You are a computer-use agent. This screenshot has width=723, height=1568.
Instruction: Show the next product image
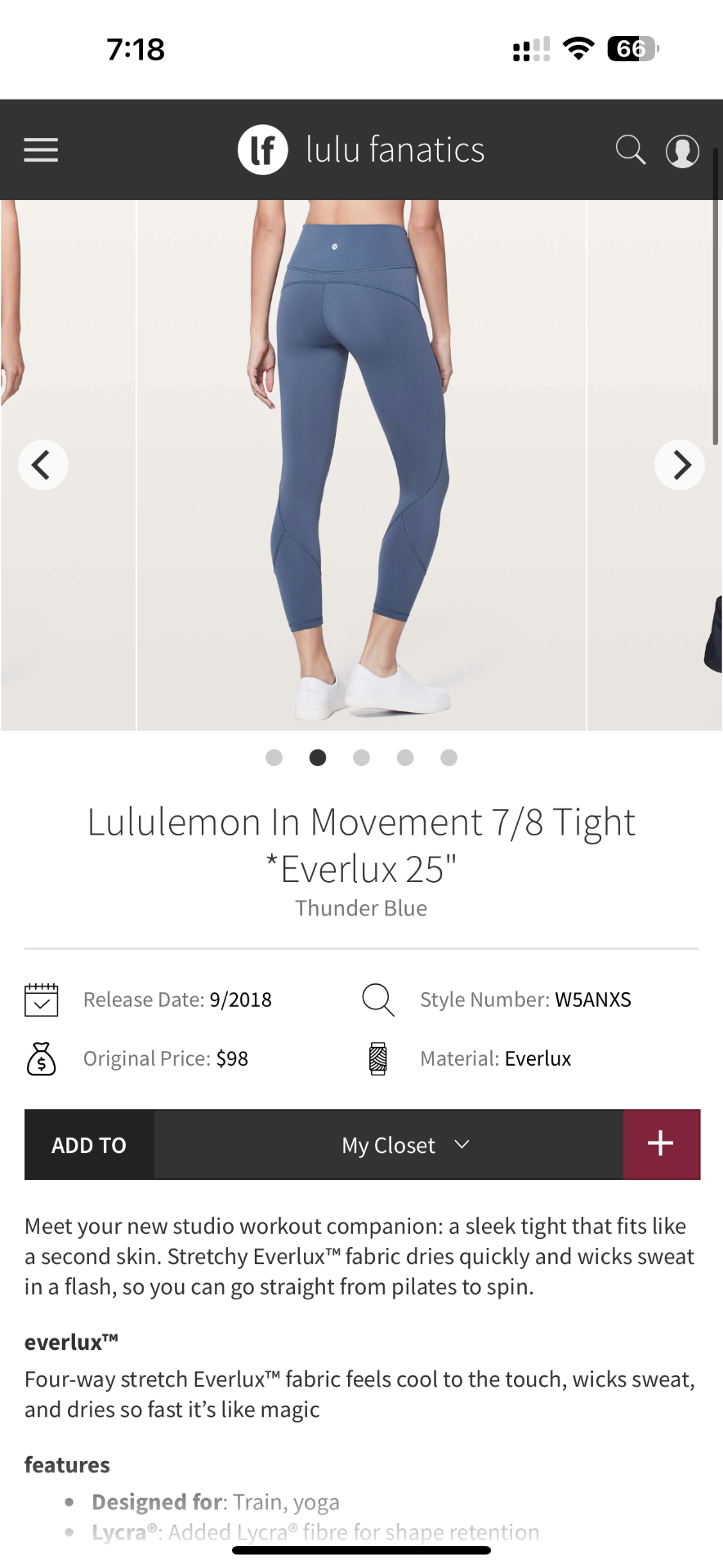point(680,465)
